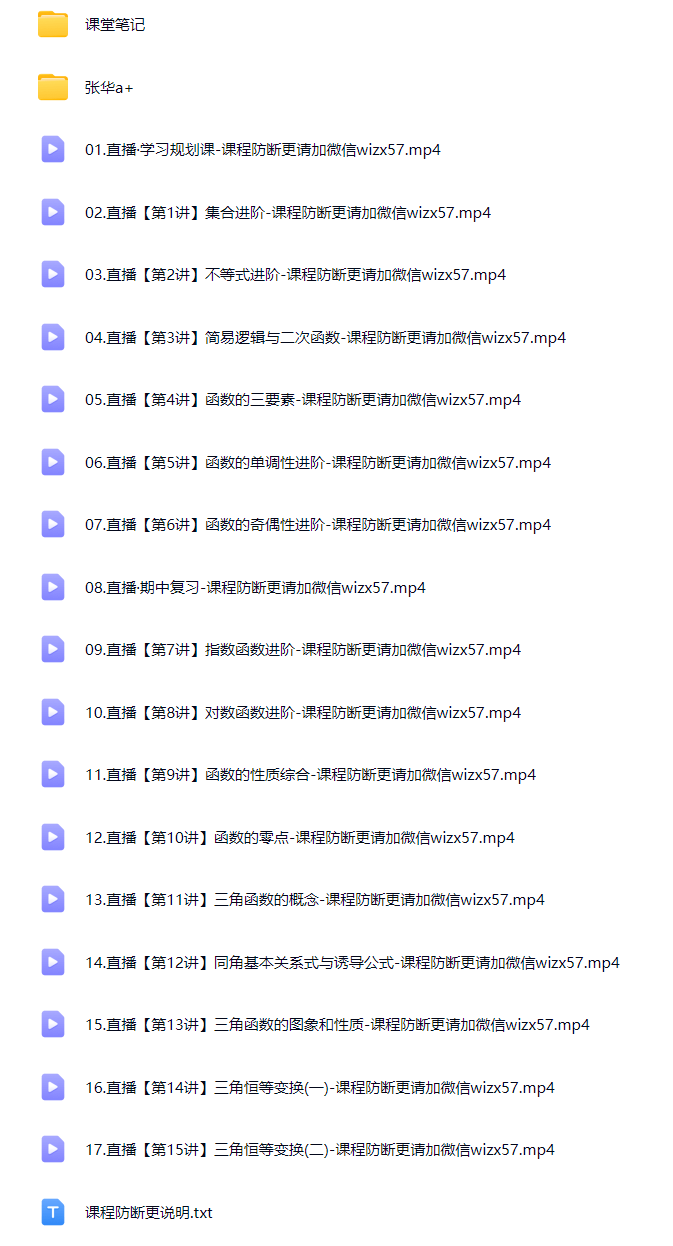Play video 17 三角恒等变换(二)
Screen dimensions: 673x1246
pos(320,1150)
